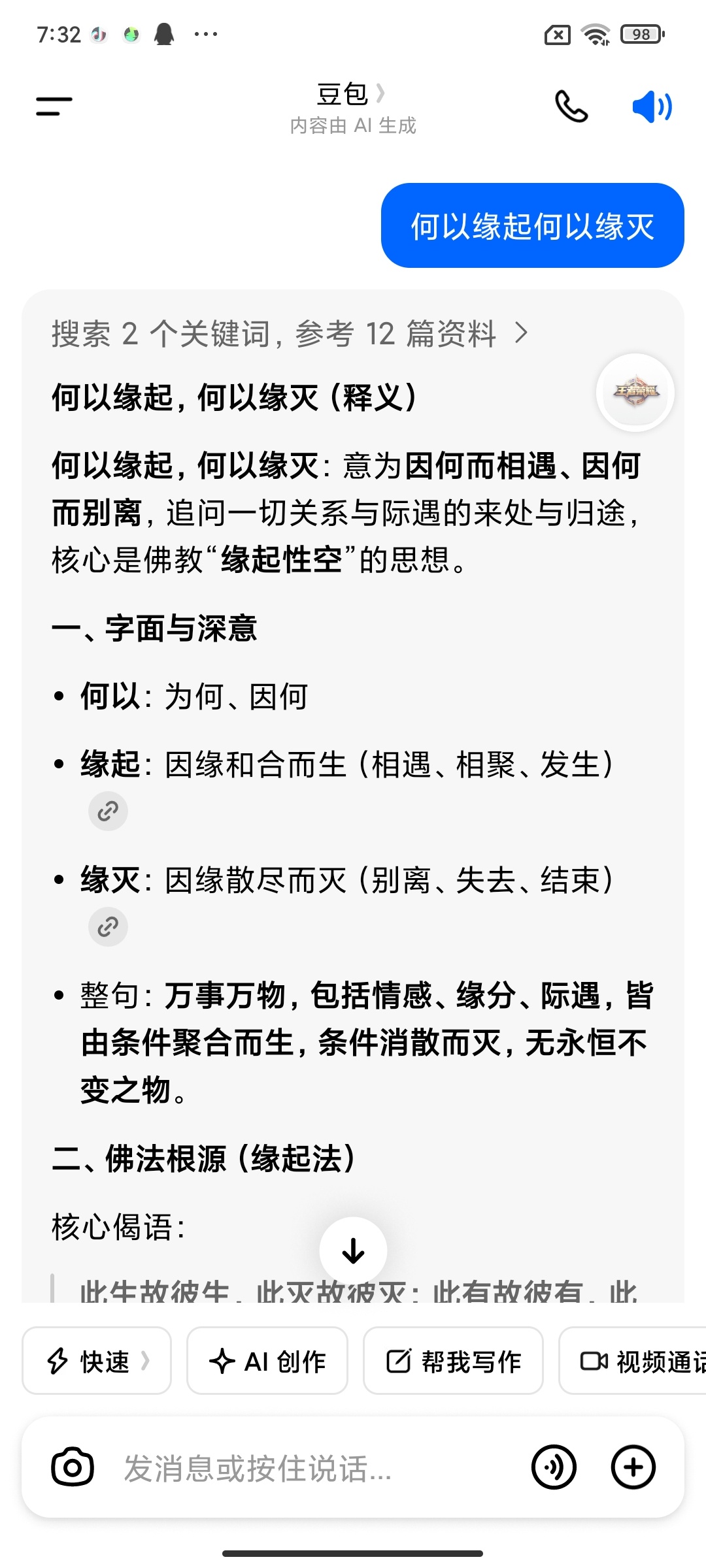Start a voice call with 豆包
This screenshot has height=1568, width=706.
pyautogui.click(x=571, y=106)
